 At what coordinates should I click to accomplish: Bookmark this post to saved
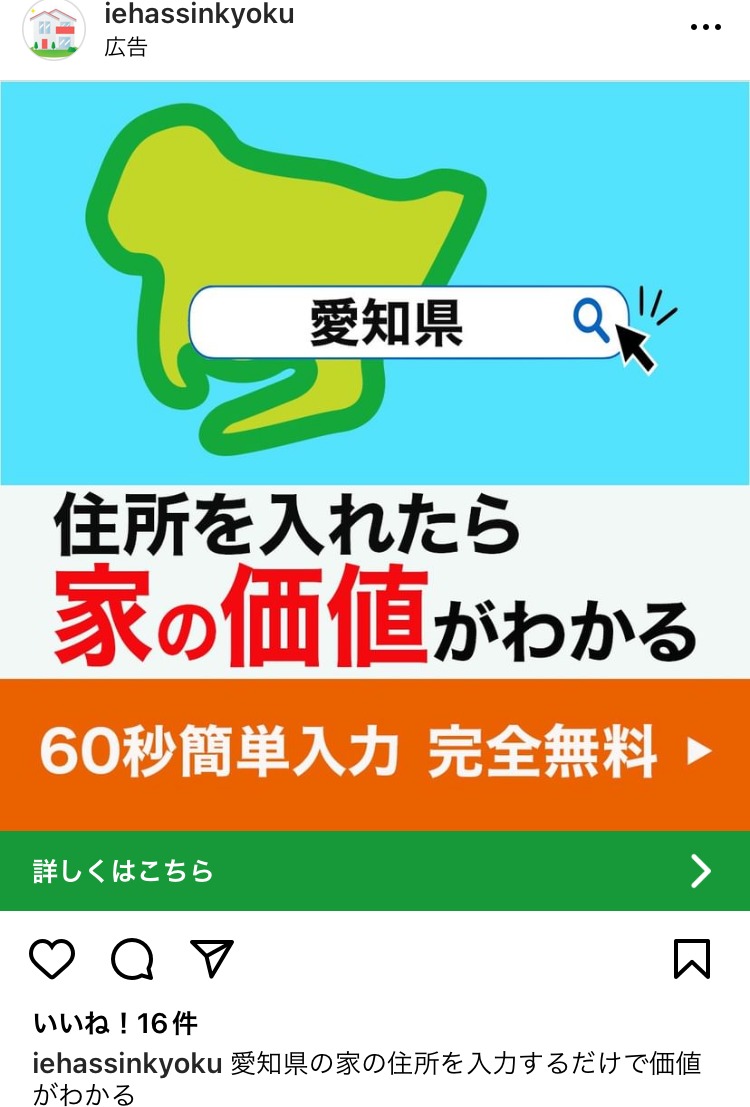(x=692, y=959)
